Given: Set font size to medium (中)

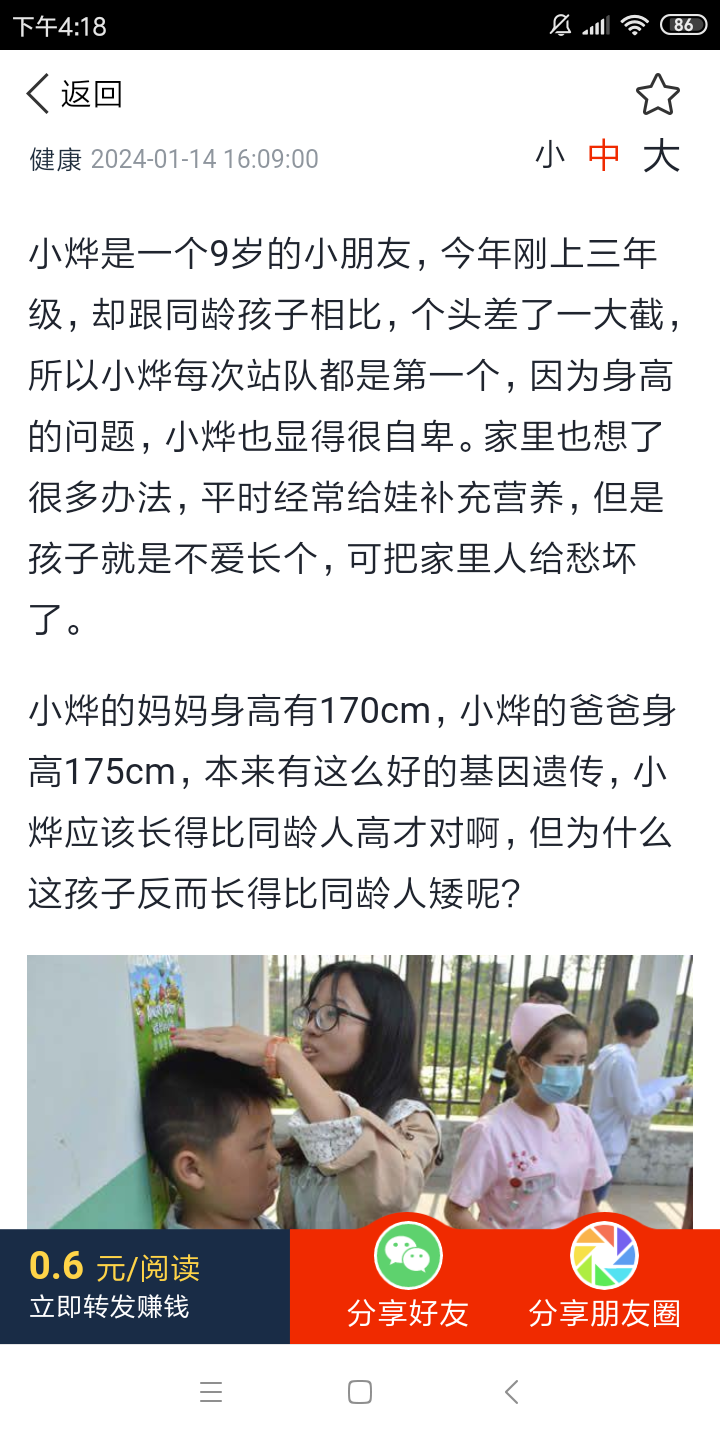Looking at the screenshot, I should click(x=604, y=156).
